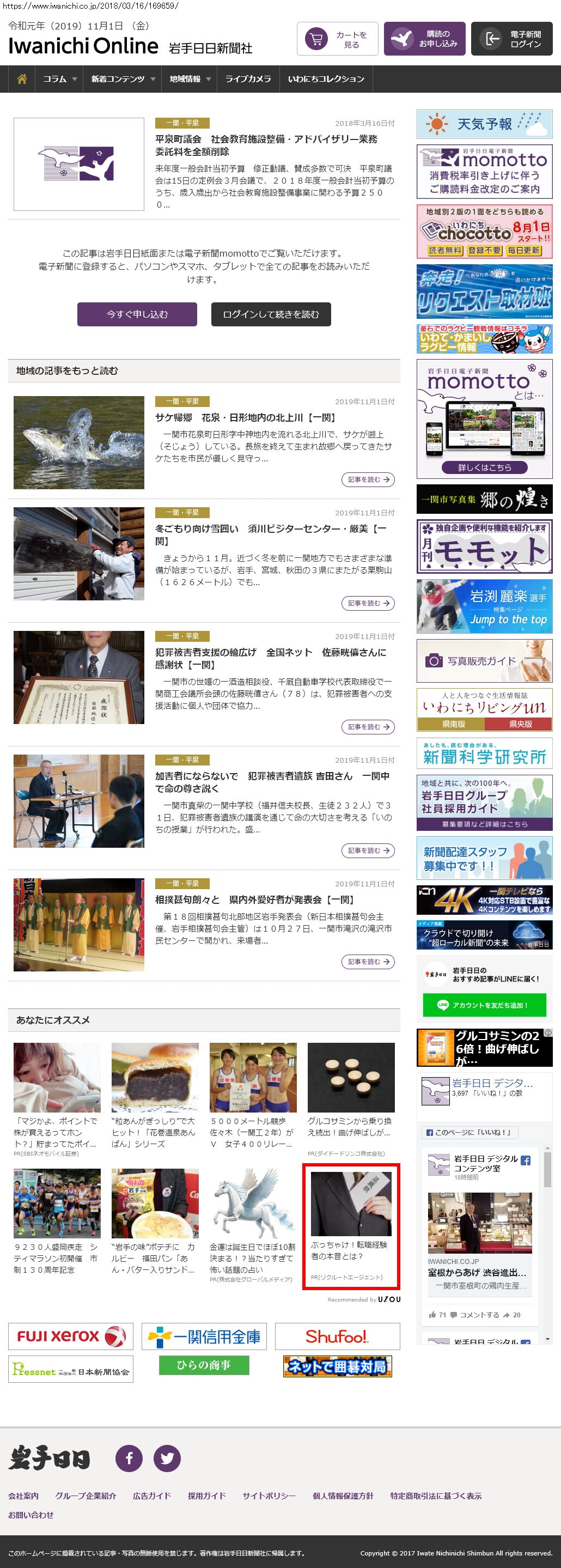The width and height of the screenshot is (561, 1568).
Task: Open 購読のお申し込み subscription button
Action: click(x=424, y=39)
